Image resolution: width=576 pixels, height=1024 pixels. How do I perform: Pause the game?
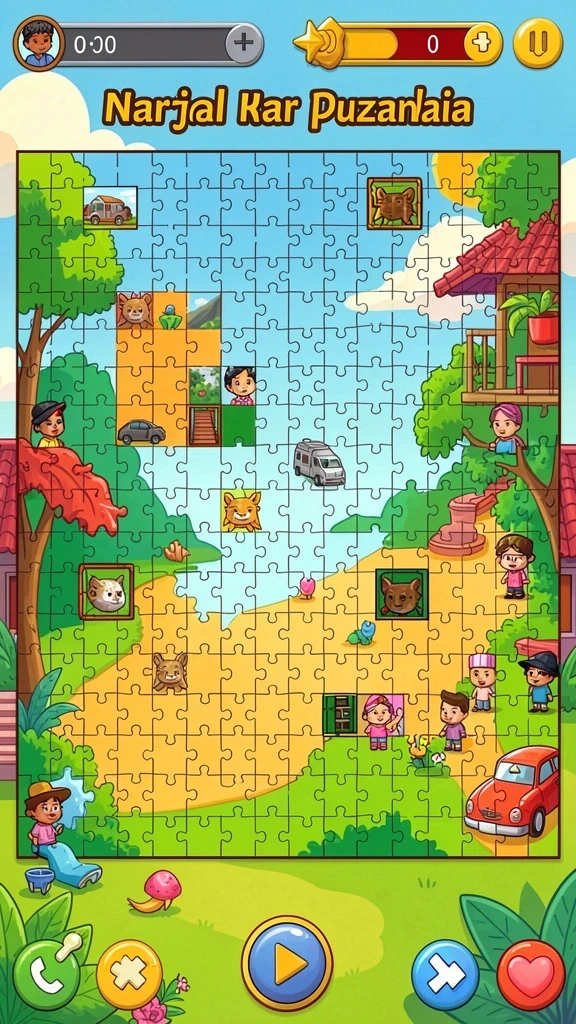pos(537,44)
